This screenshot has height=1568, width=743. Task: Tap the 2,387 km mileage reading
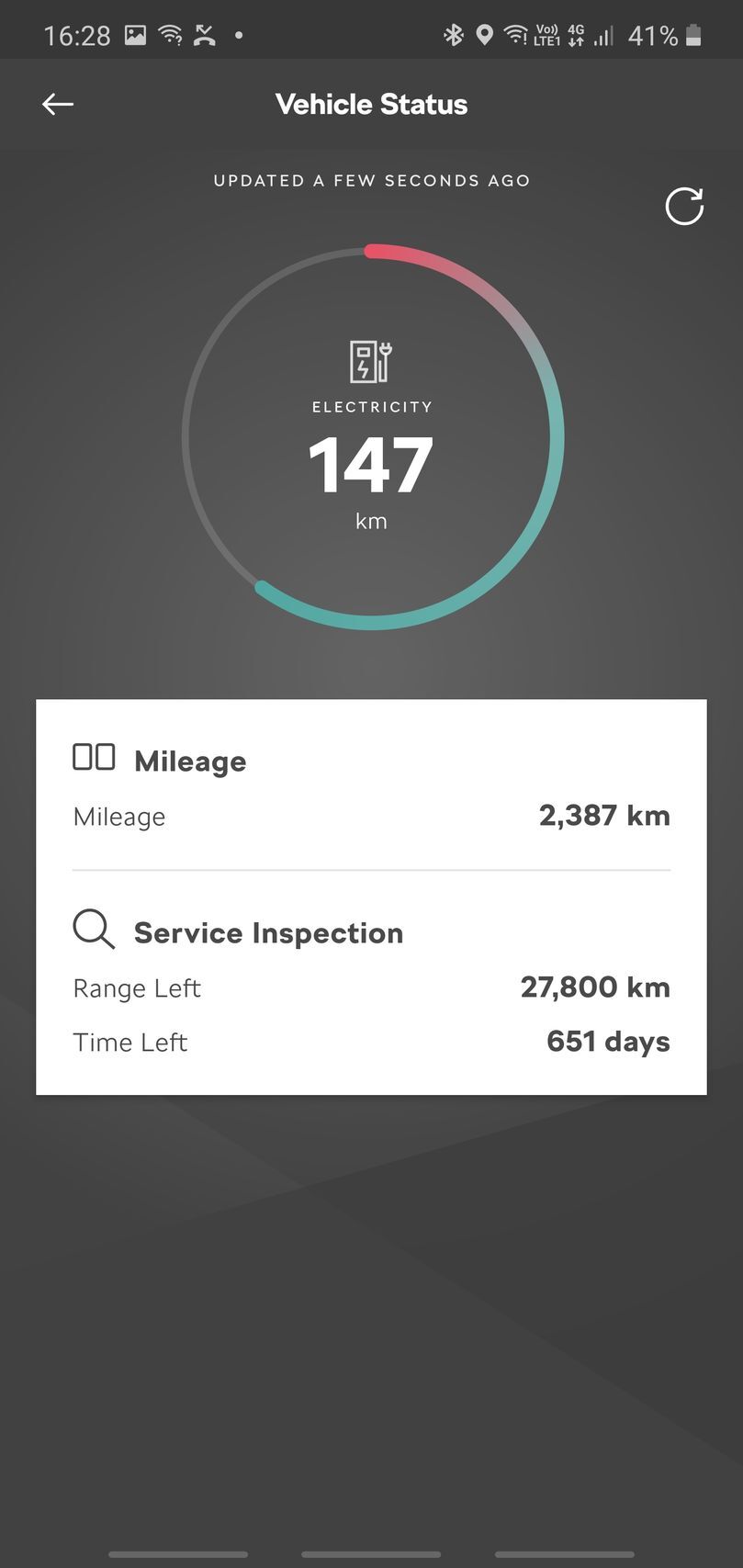tap(604, 816)
